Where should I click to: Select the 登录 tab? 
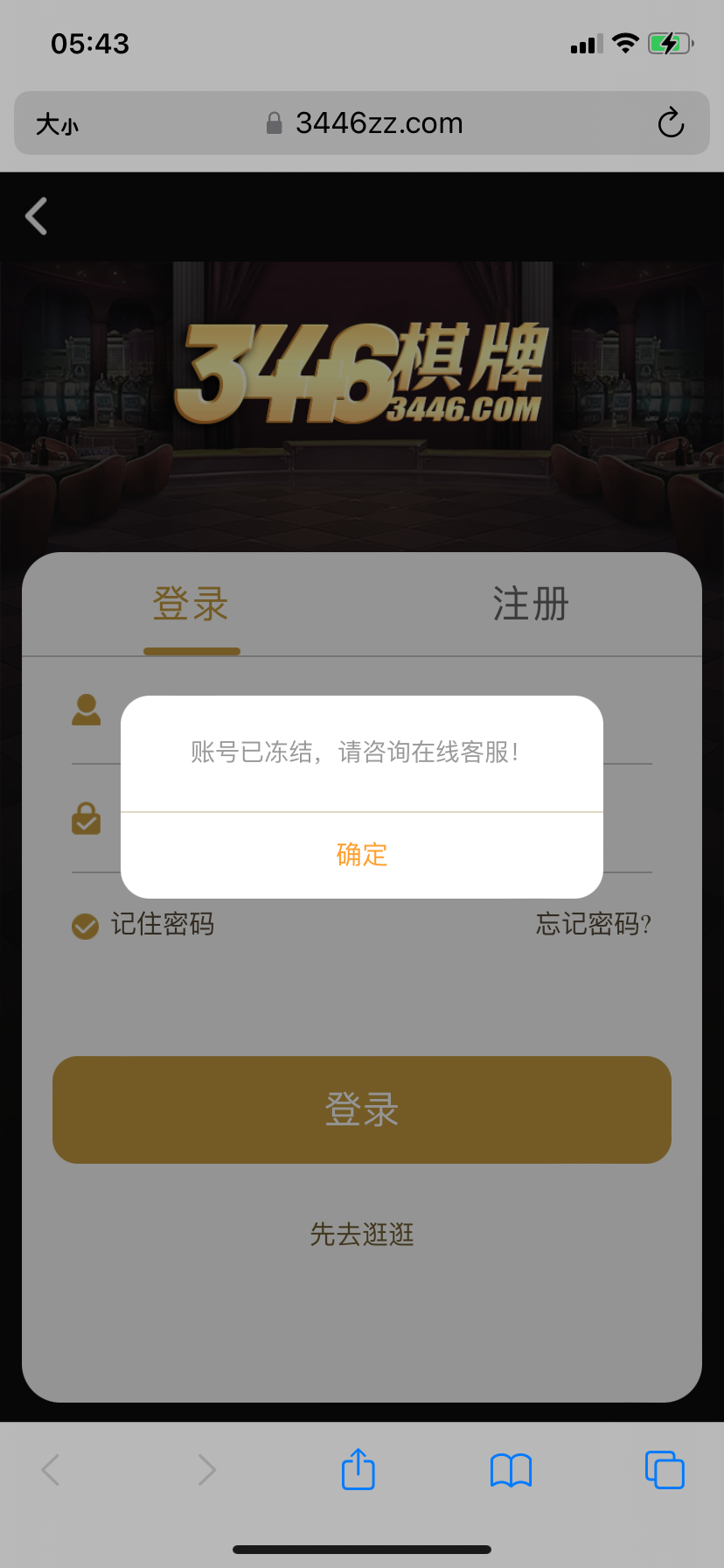pos(191,605)
